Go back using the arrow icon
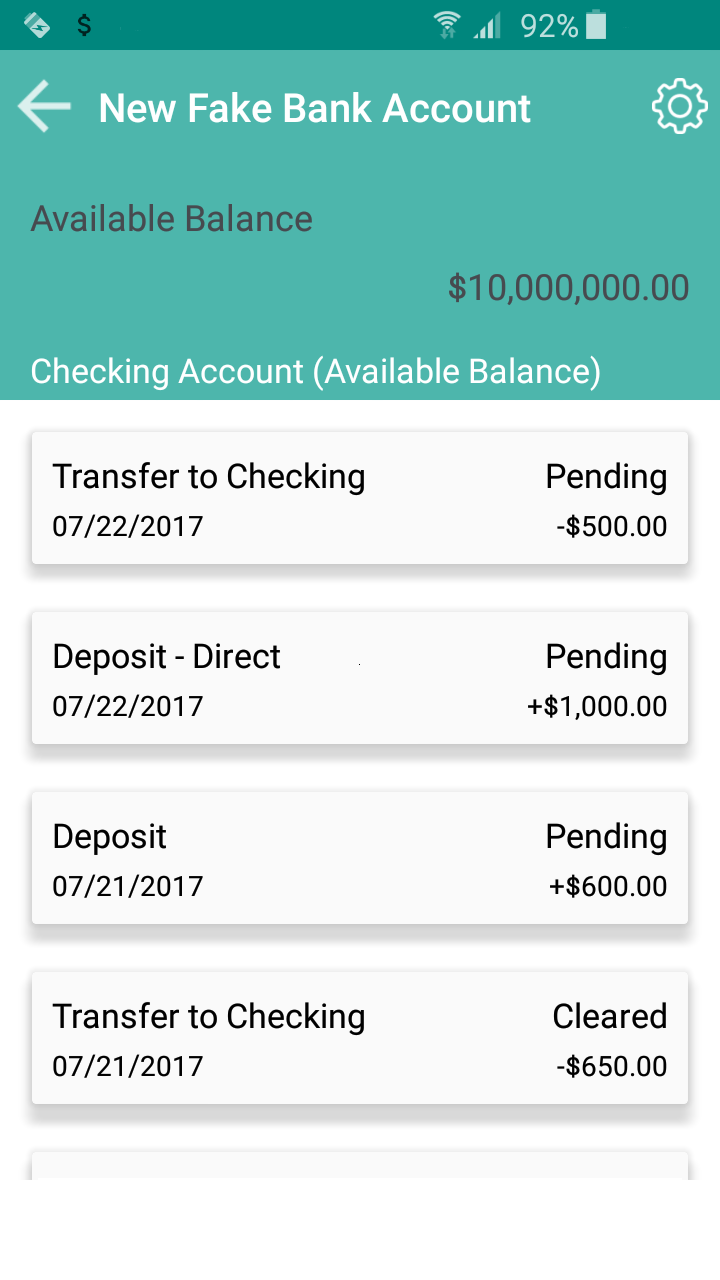 pos(44,107)
